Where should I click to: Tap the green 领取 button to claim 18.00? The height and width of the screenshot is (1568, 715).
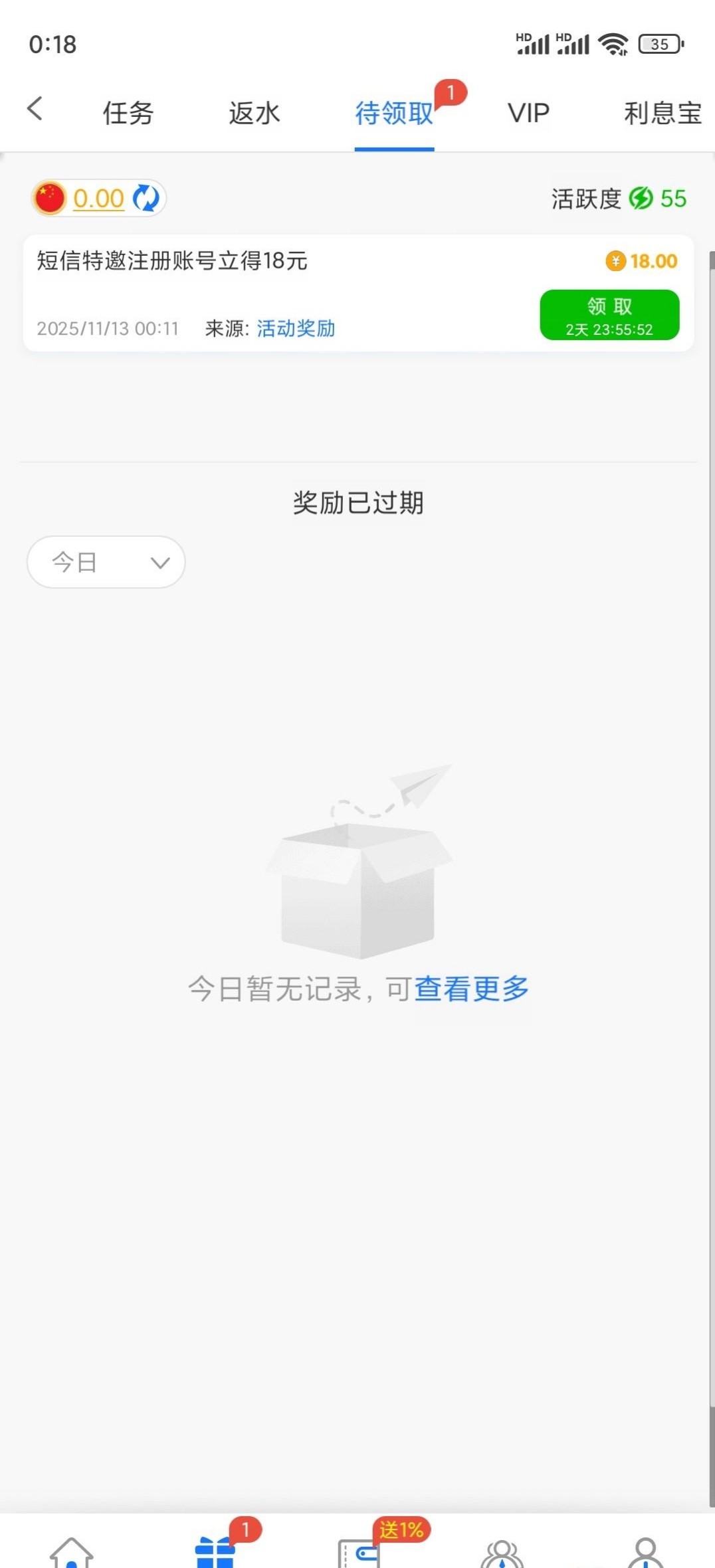pos(609,315)
